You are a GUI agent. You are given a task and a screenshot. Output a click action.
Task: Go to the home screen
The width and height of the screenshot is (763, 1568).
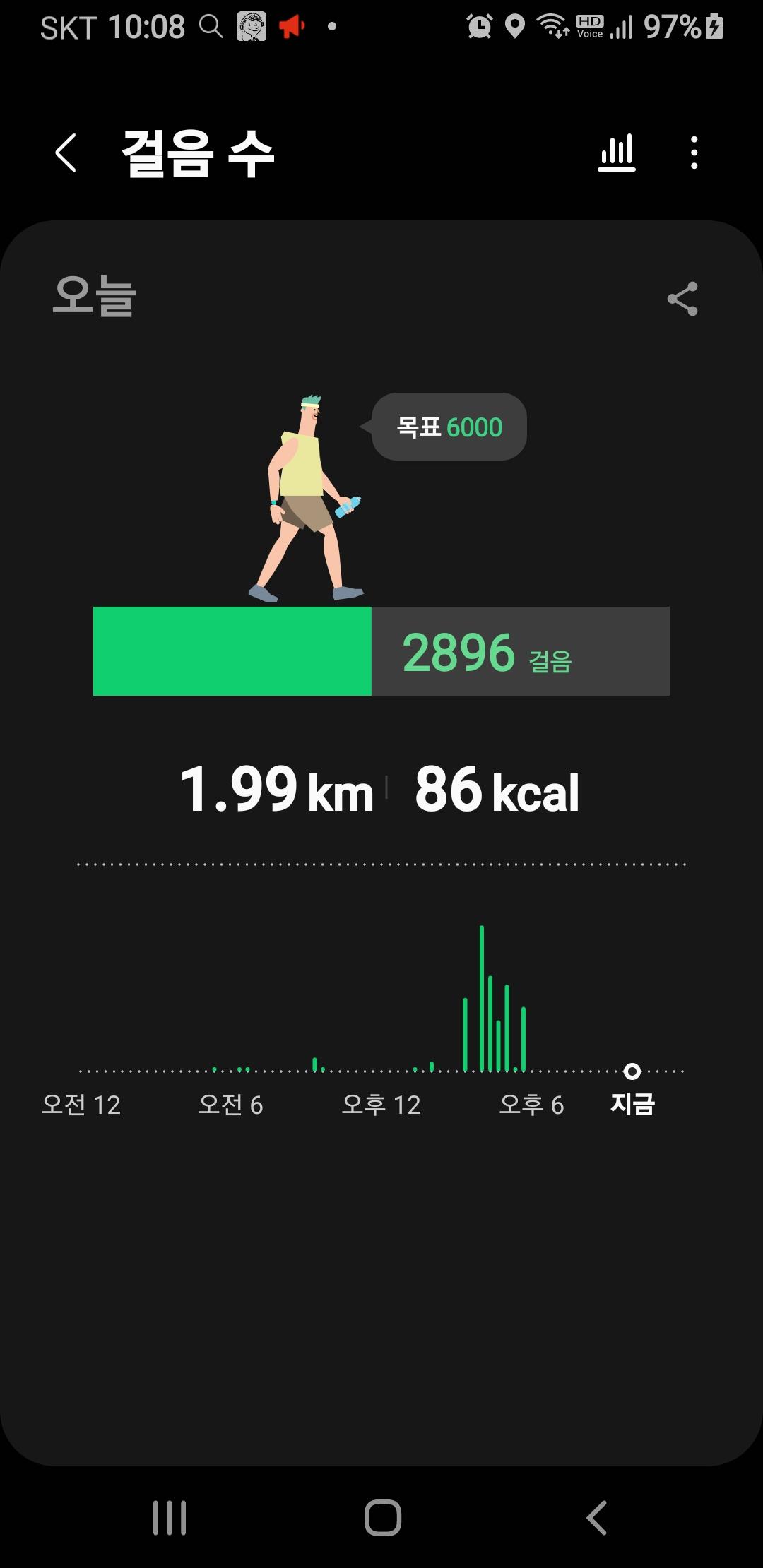pyautogui.click(x=382, y=1517)
